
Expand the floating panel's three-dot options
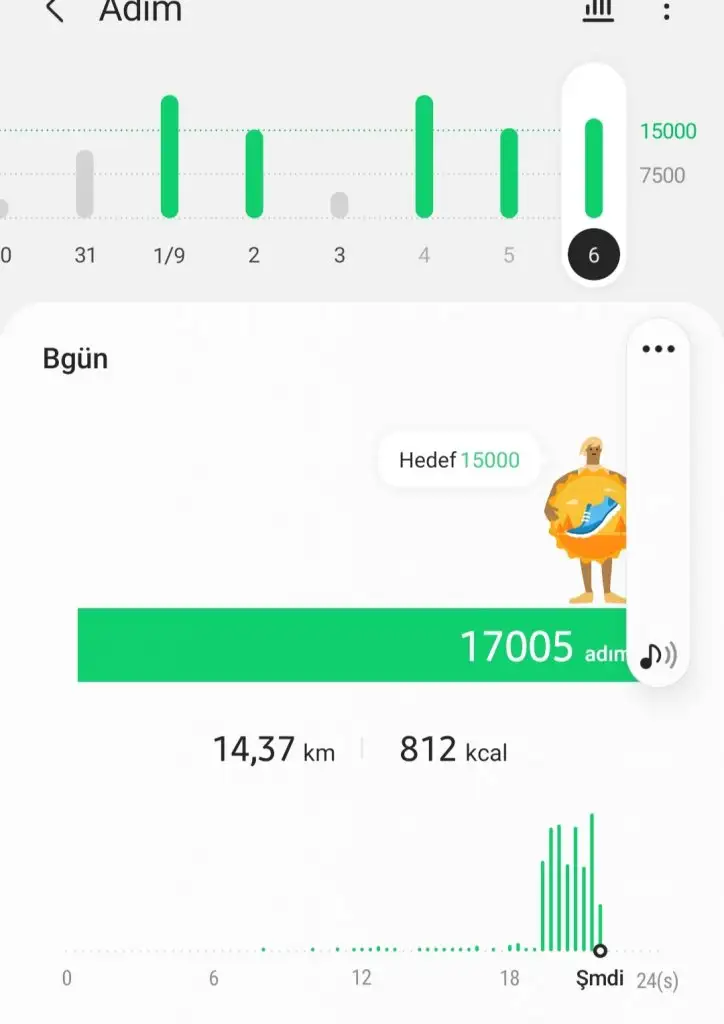click(x=658, y=349)
